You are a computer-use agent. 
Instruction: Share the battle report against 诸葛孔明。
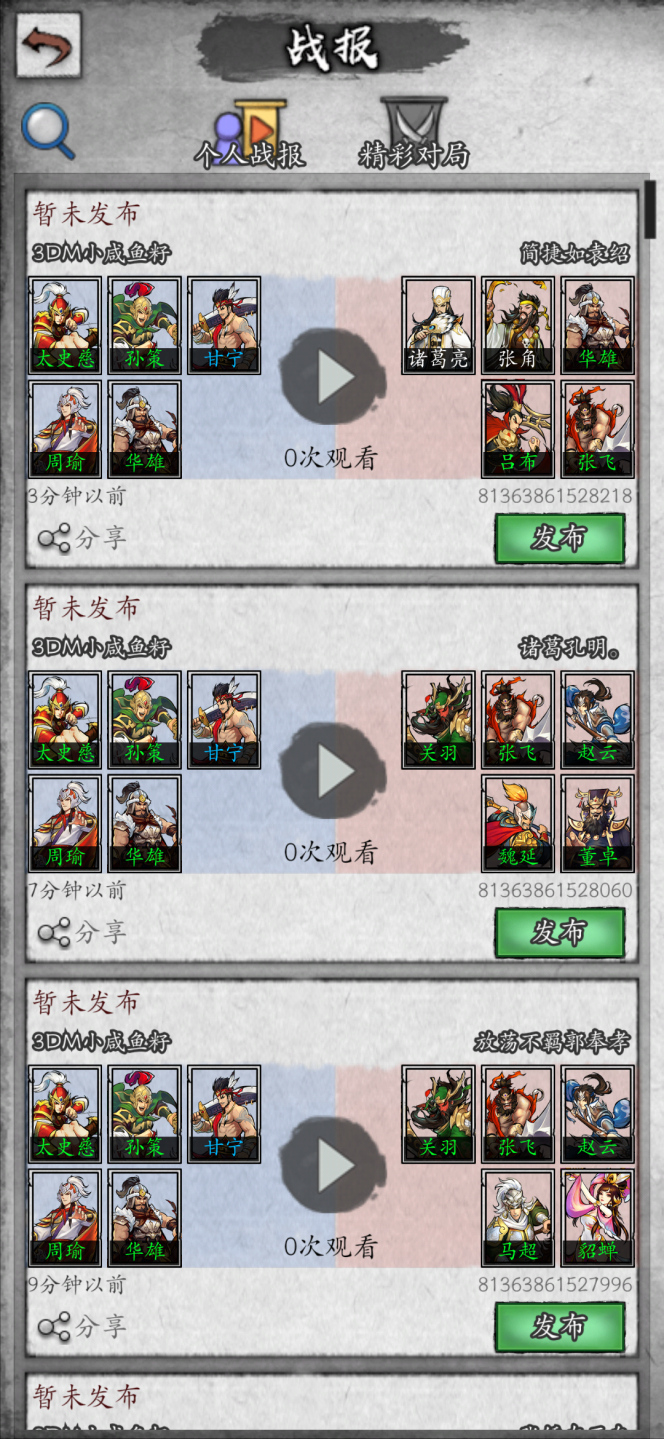point(82,932)
